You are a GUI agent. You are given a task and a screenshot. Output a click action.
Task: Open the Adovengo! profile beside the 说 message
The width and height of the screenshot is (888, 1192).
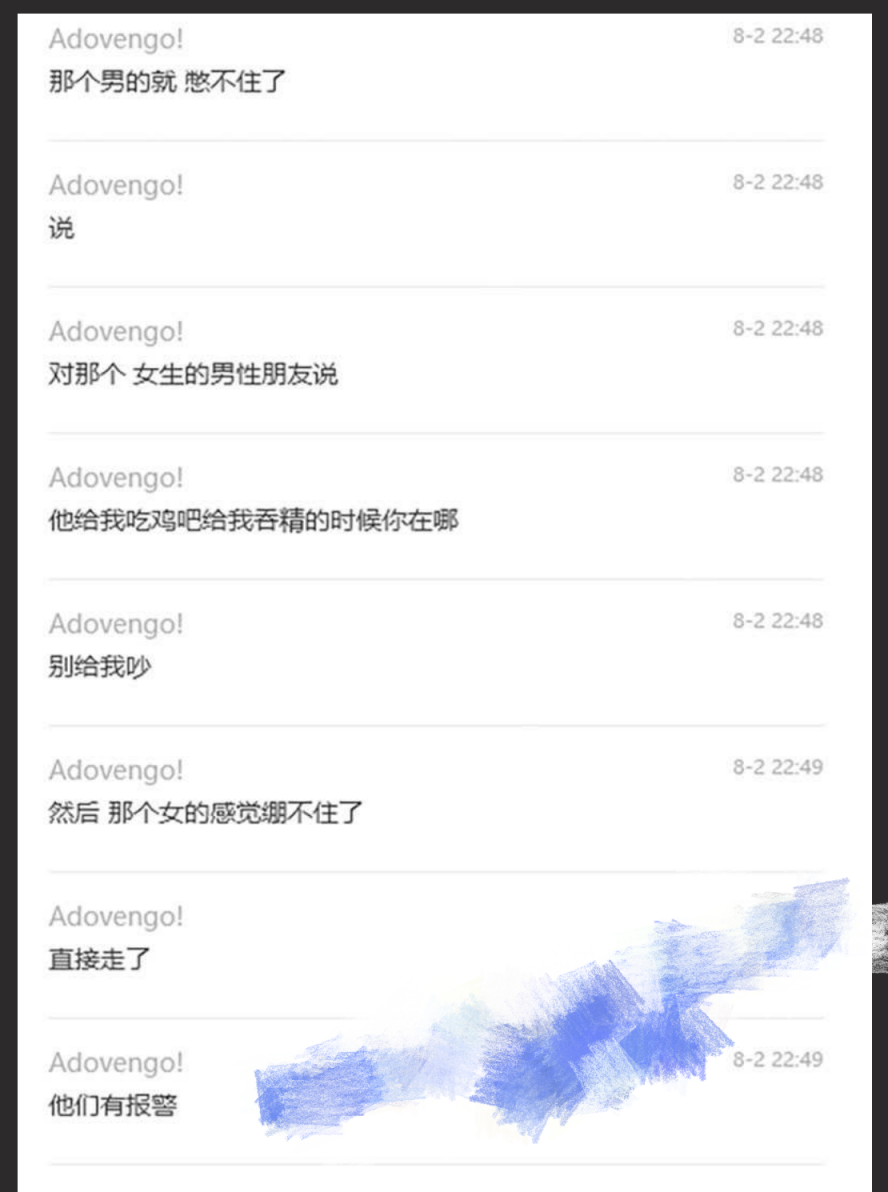[x=115, y=184]
